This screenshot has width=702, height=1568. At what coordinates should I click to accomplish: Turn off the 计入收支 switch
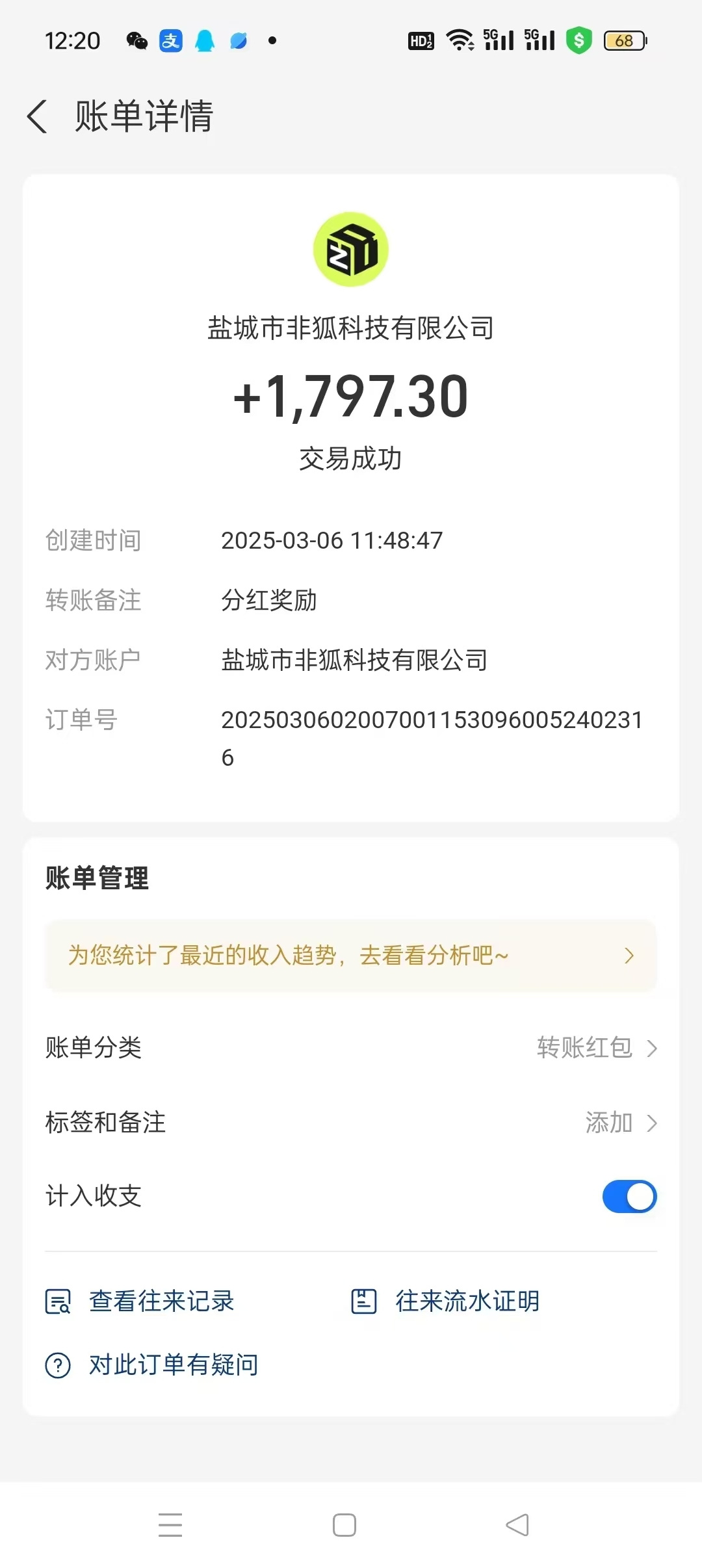[x=629, y=1197]
